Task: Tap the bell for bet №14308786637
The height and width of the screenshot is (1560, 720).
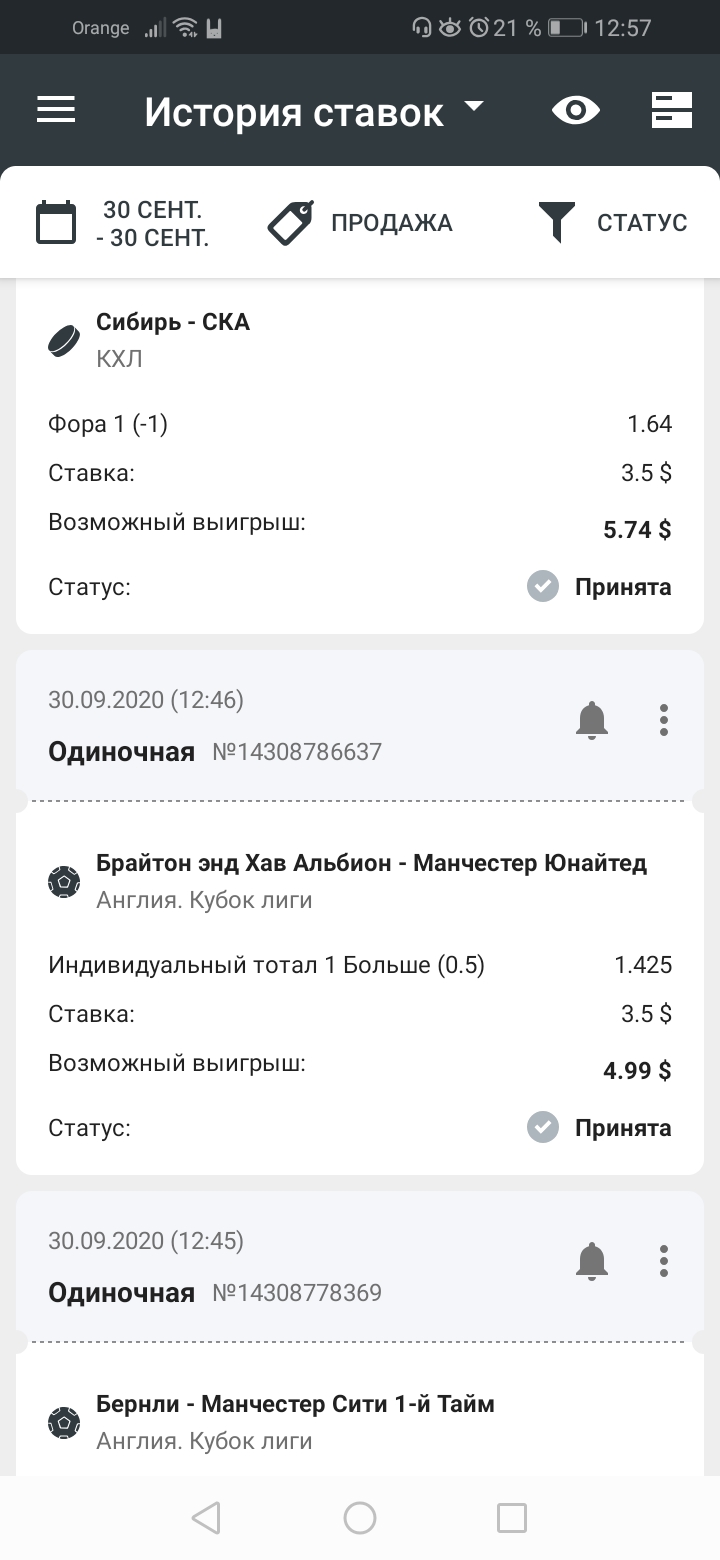Action: 592,720
